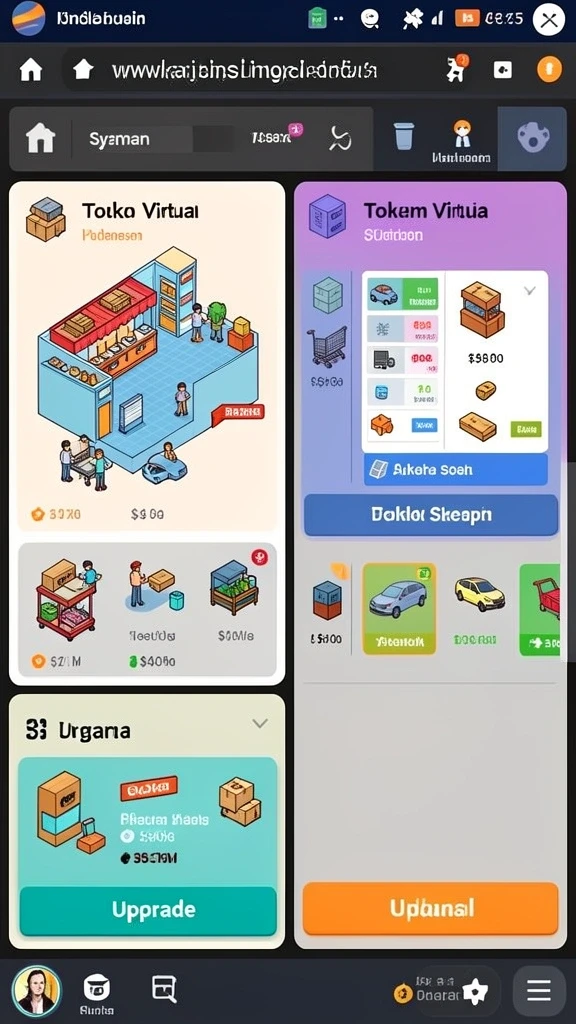Open the Sunta tab in the bottom bar
The image size is (576, 1024).
coord(97,995)
